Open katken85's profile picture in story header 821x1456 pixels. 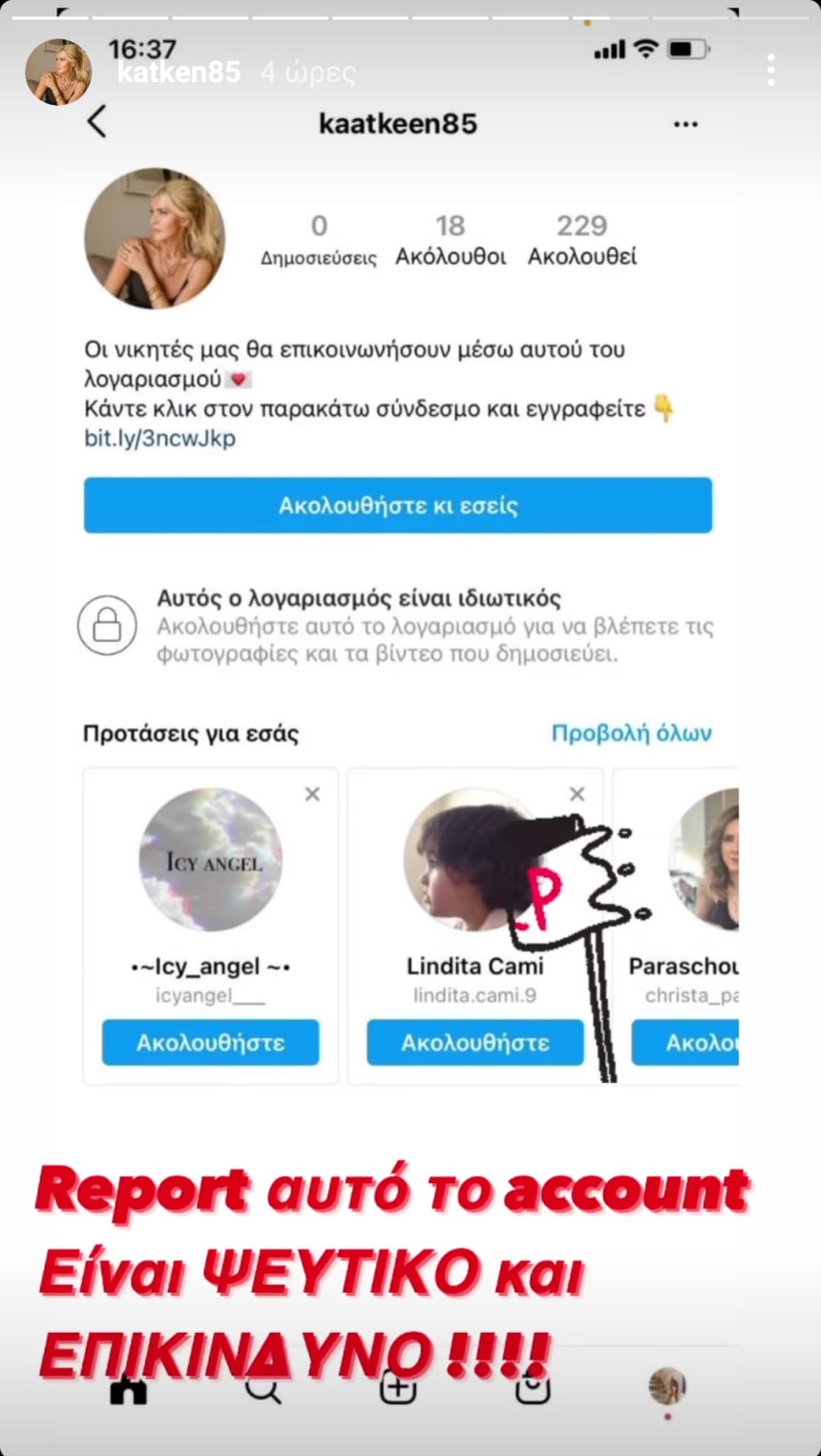58,72
